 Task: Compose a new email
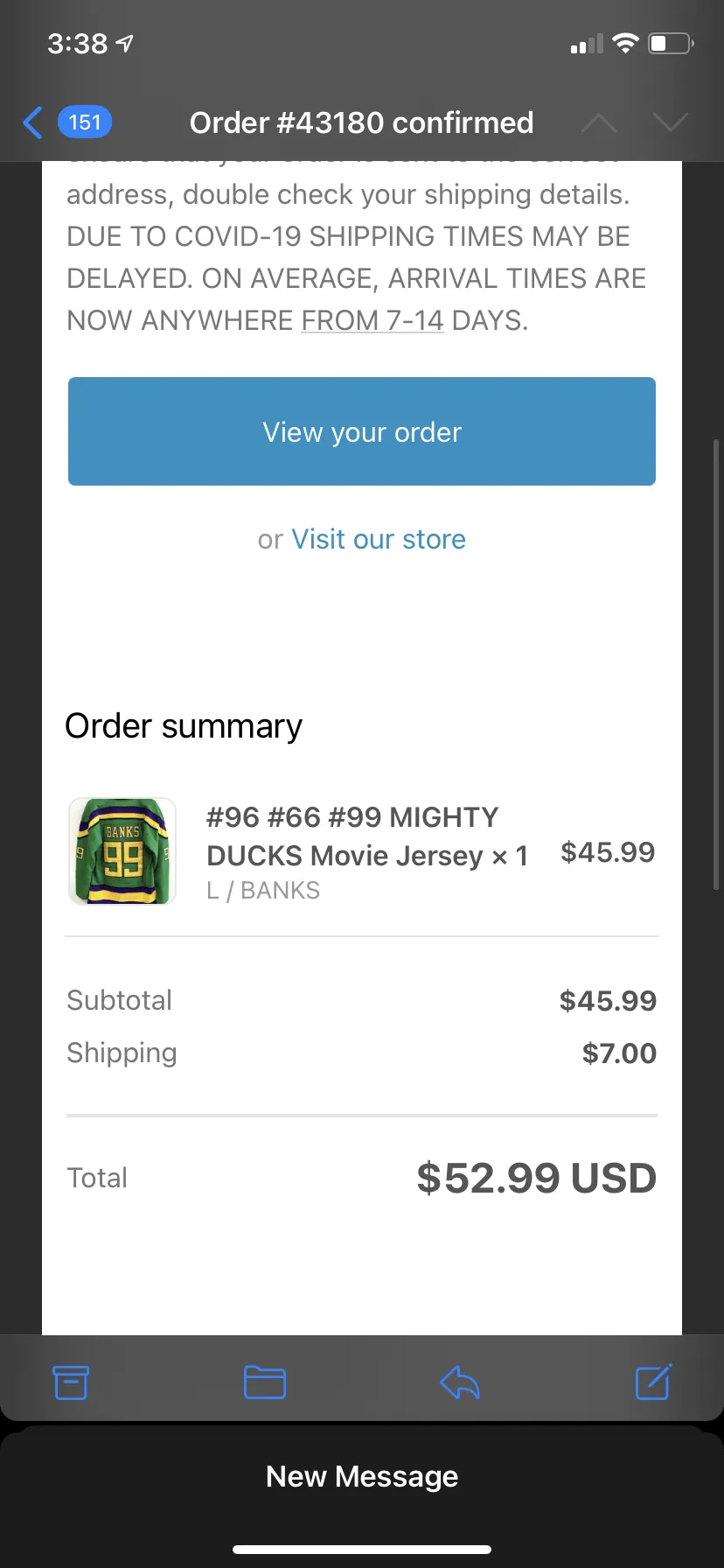click(653, 1382)
